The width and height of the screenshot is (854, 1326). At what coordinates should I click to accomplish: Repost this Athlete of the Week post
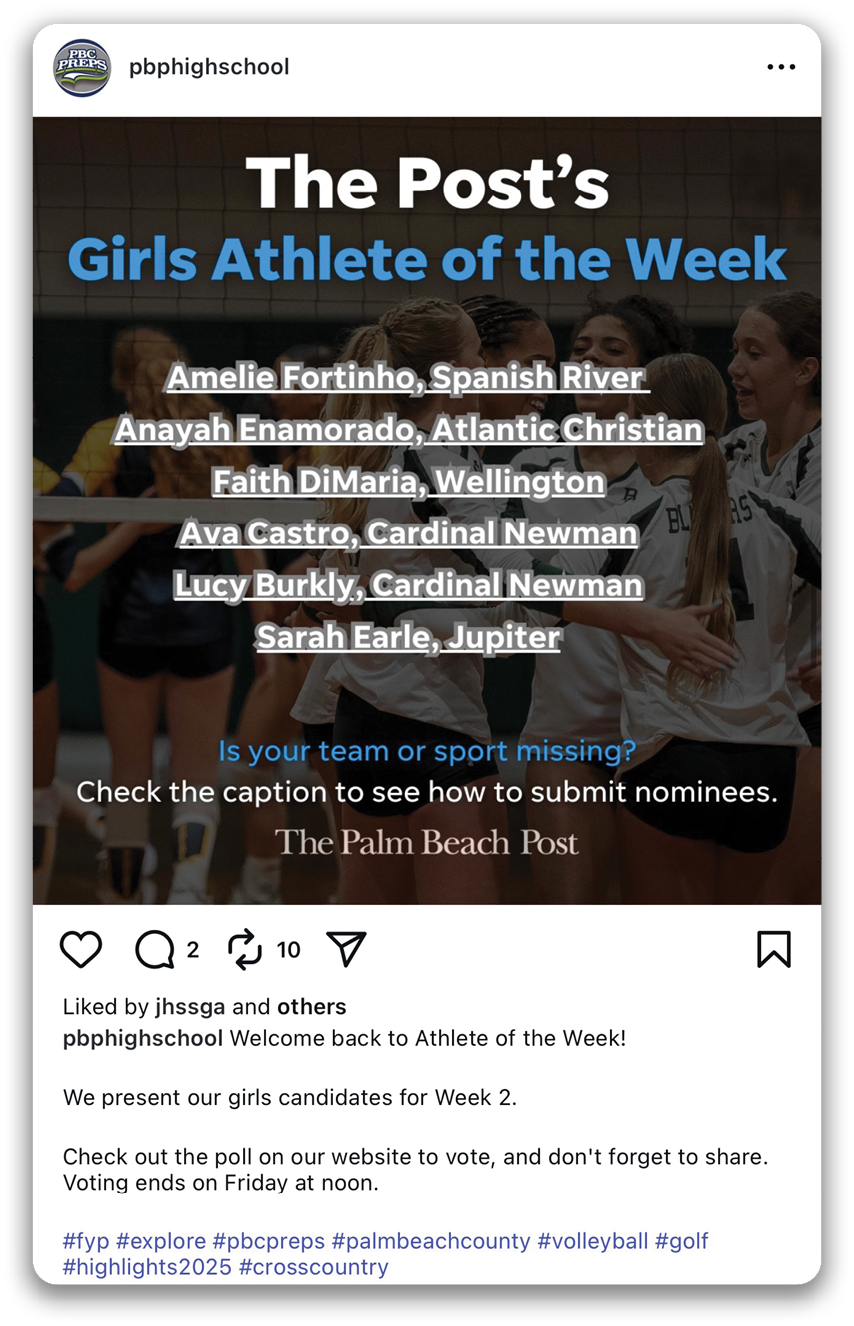245,949
